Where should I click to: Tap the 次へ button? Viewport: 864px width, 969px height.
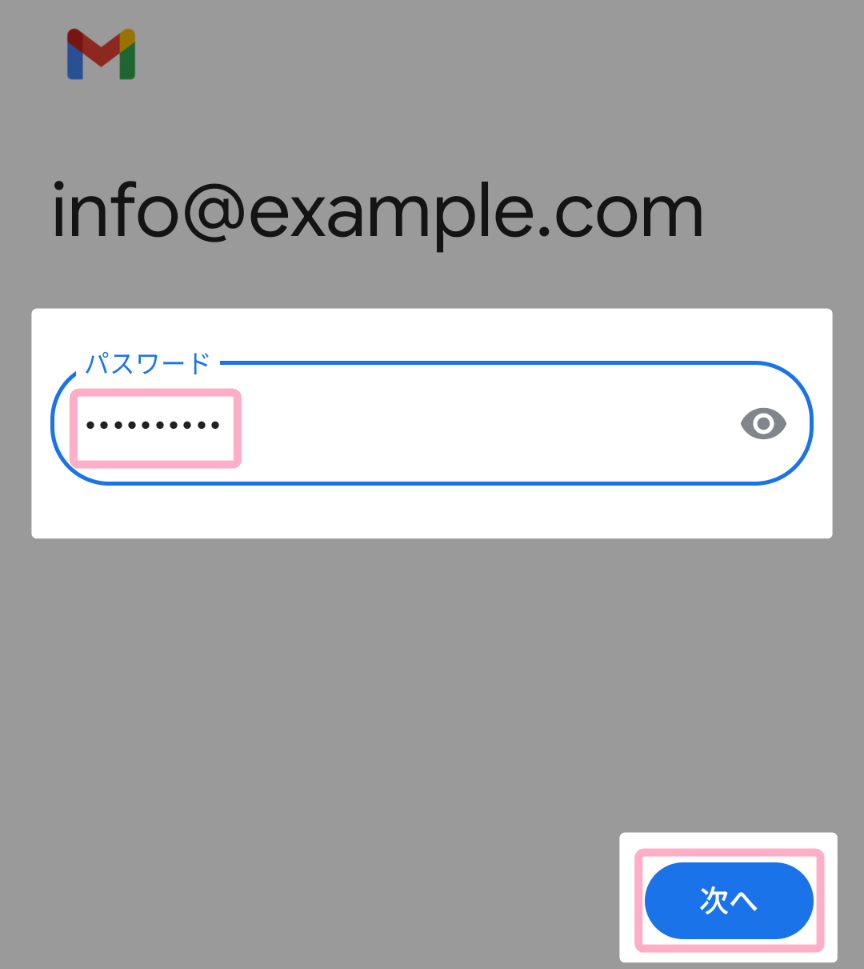[728, 900]
